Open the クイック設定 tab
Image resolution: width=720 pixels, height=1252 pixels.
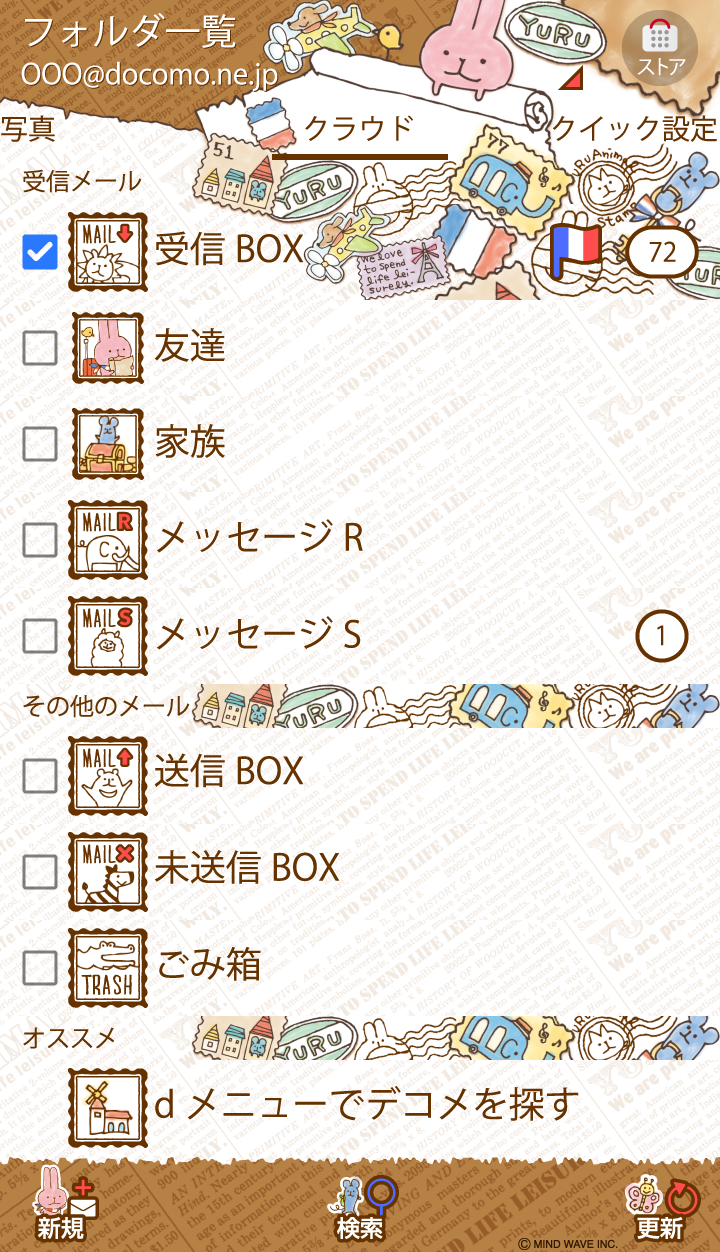(x=634, y=129)
